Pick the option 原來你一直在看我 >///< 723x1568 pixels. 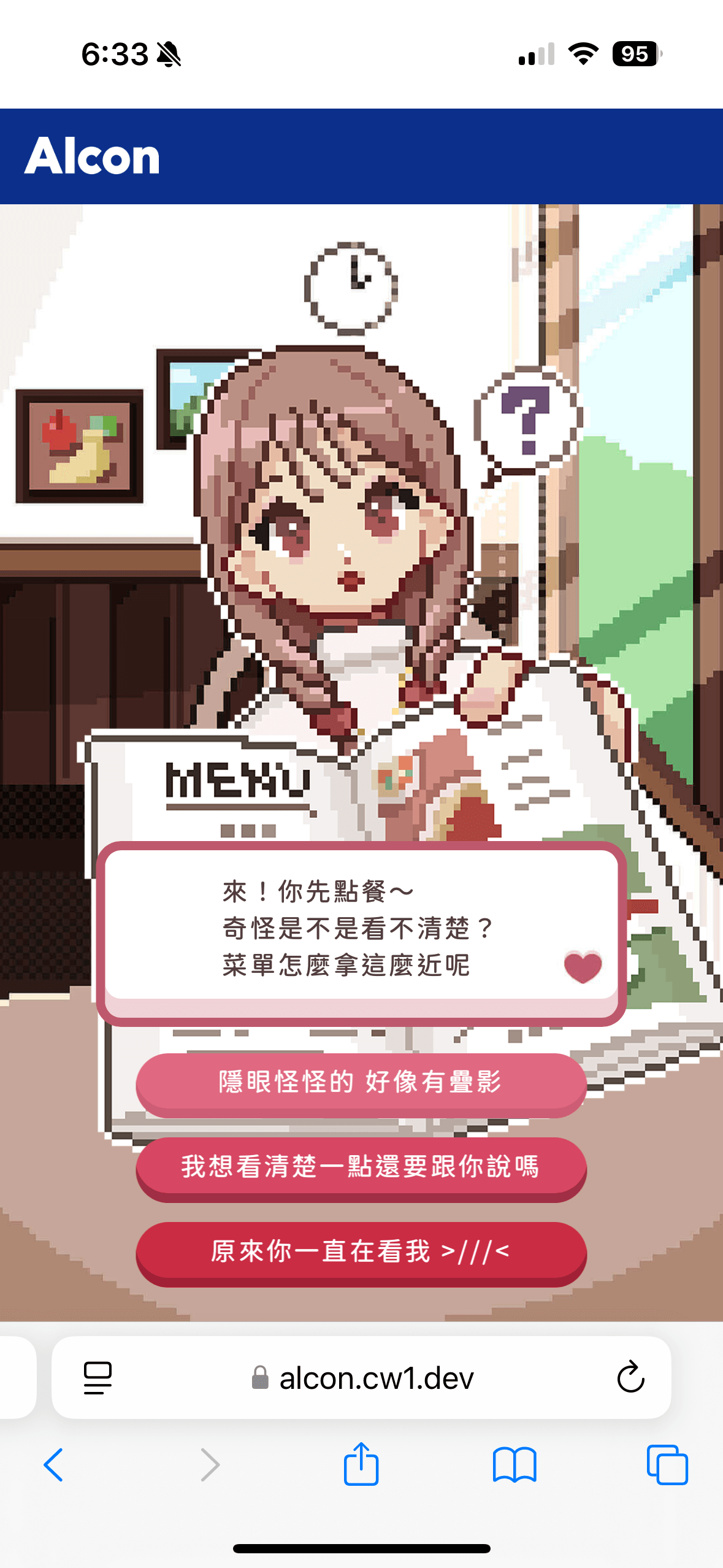(361, 1254)
